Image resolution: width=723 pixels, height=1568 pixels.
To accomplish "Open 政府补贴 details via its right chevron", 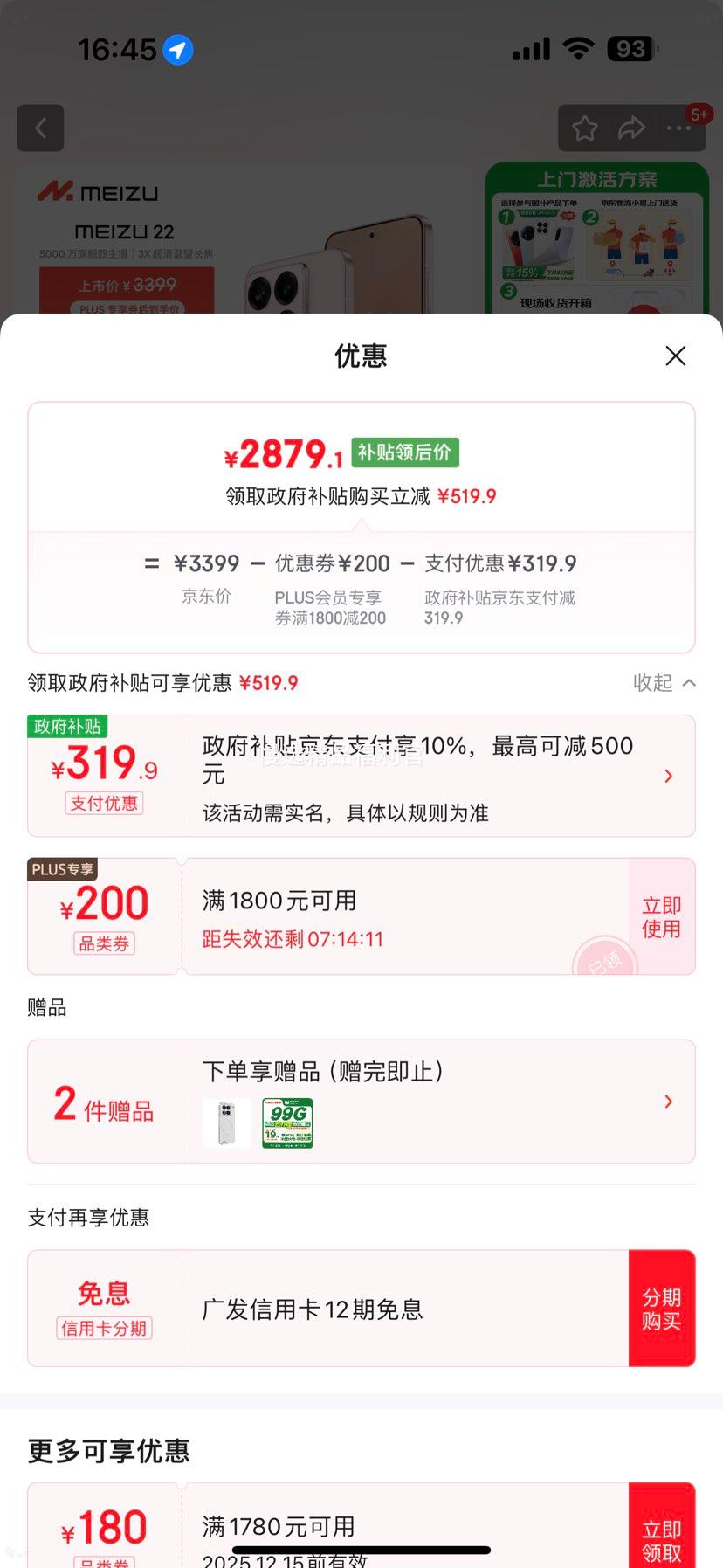I will [667, 776].
